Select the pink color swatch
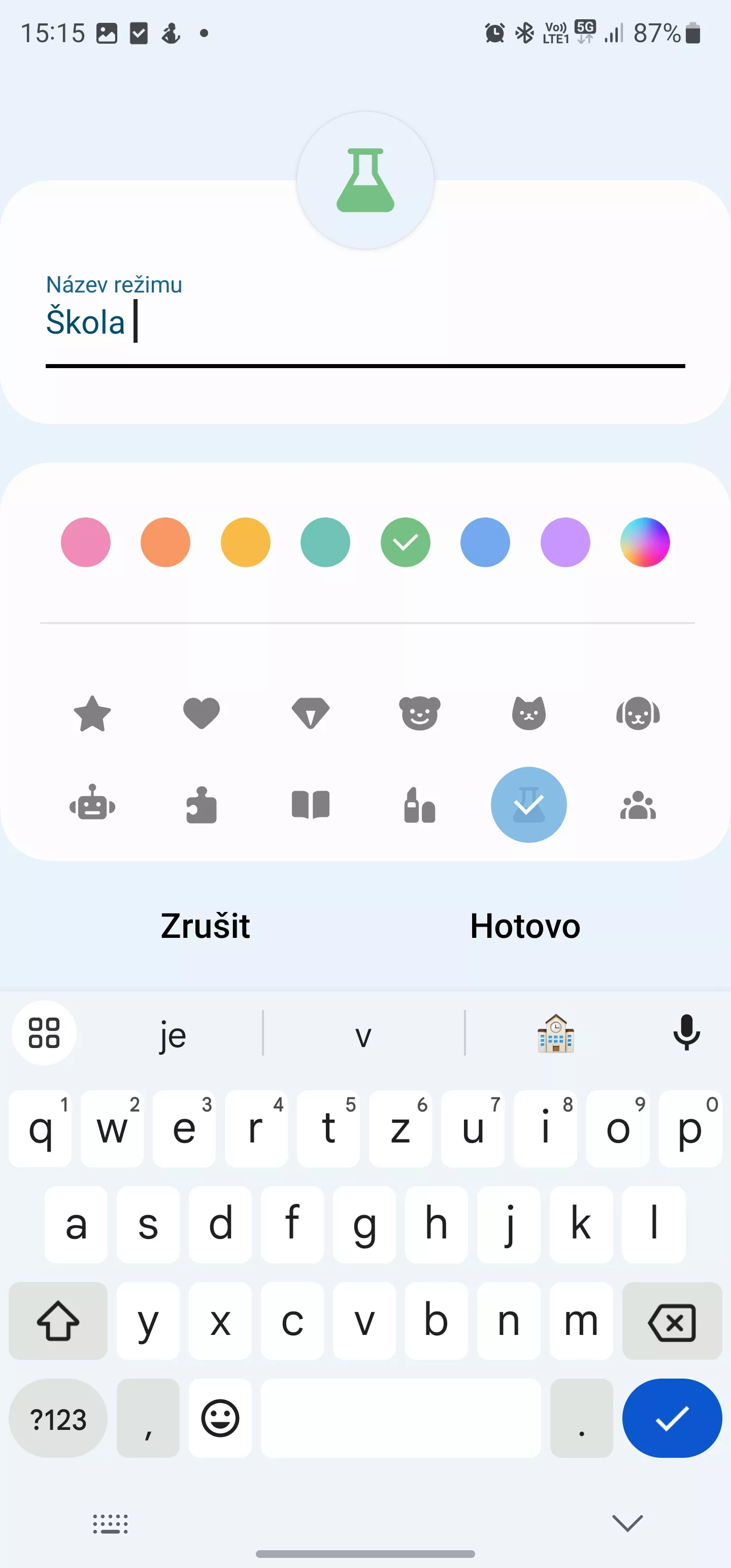The height and width of the screenshot is (1568, 731). coord(86,542)
